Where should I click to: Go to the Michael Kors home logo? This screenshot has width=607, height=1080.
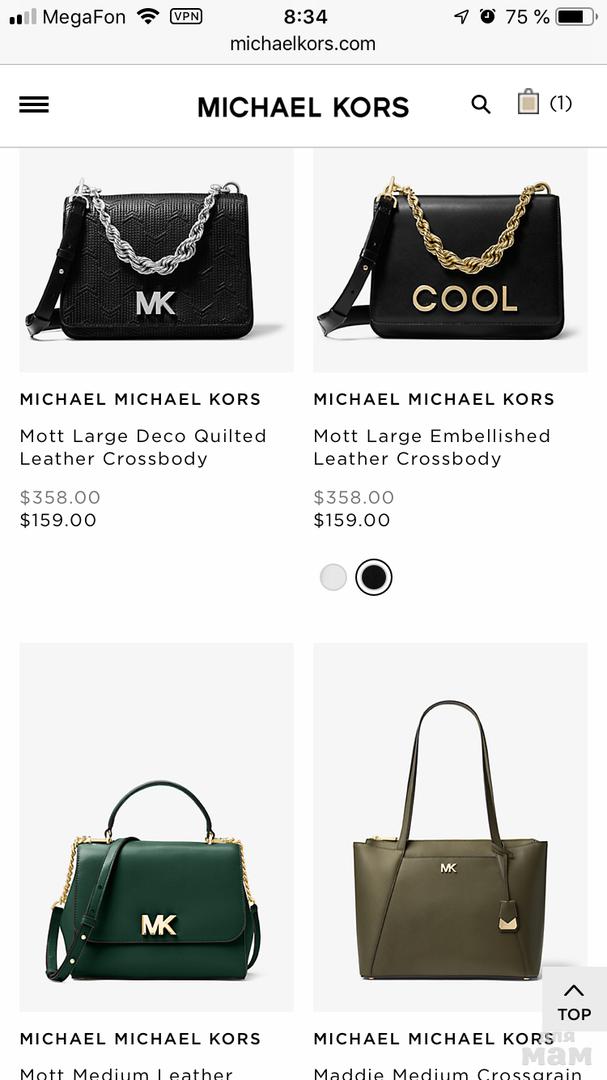click(x=303, y=107)
